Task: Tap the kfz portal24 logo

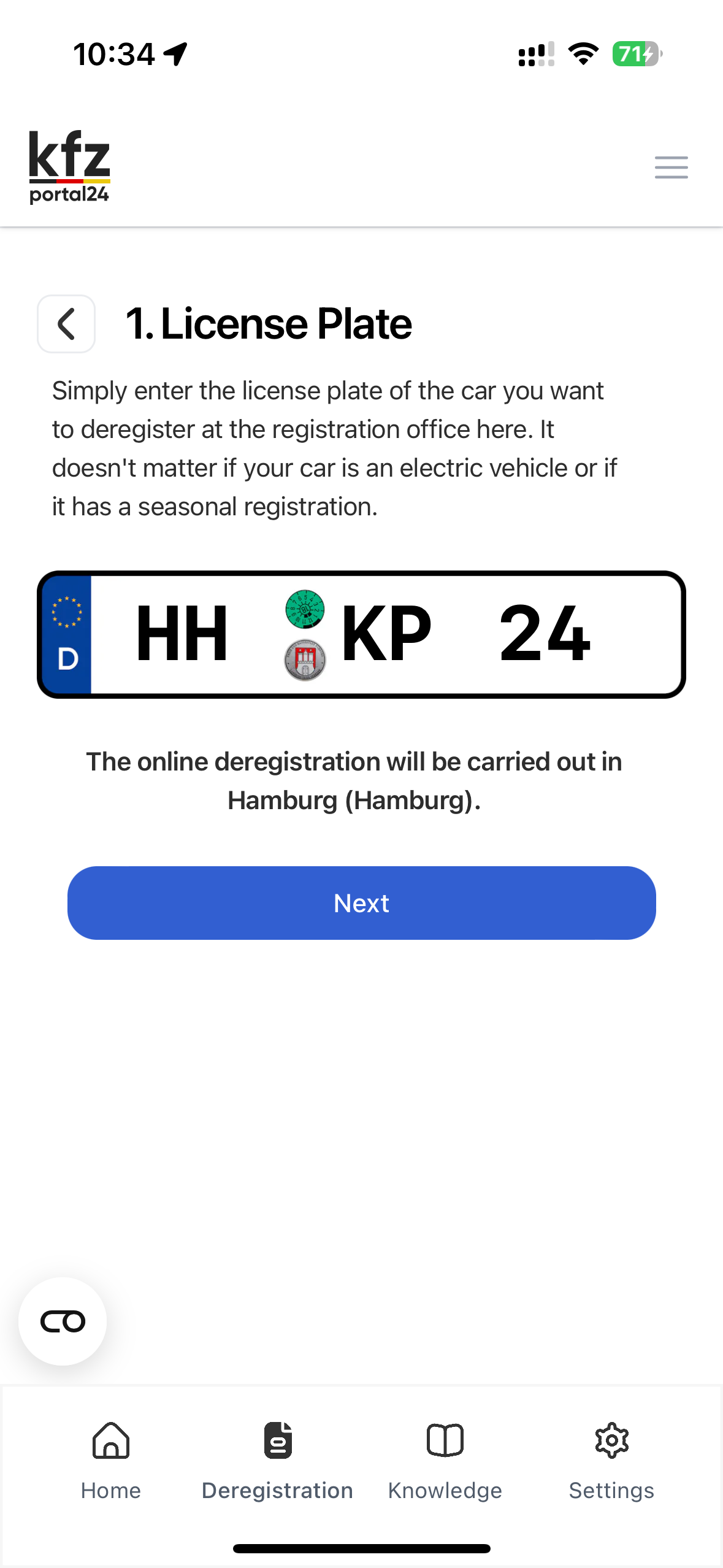Action: [69, 167]
